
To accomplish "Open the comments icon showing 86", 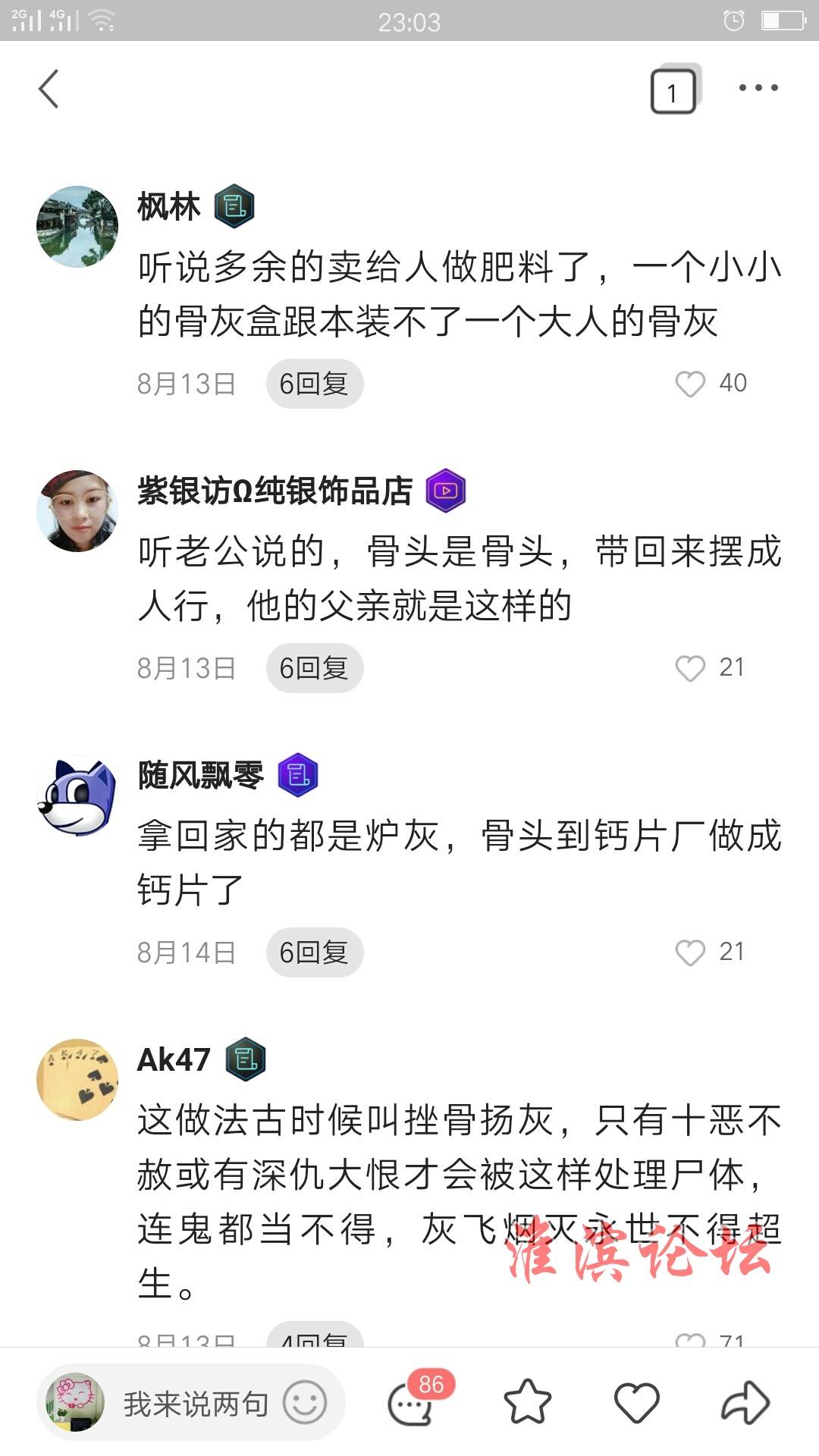I will coord(412,1403).
